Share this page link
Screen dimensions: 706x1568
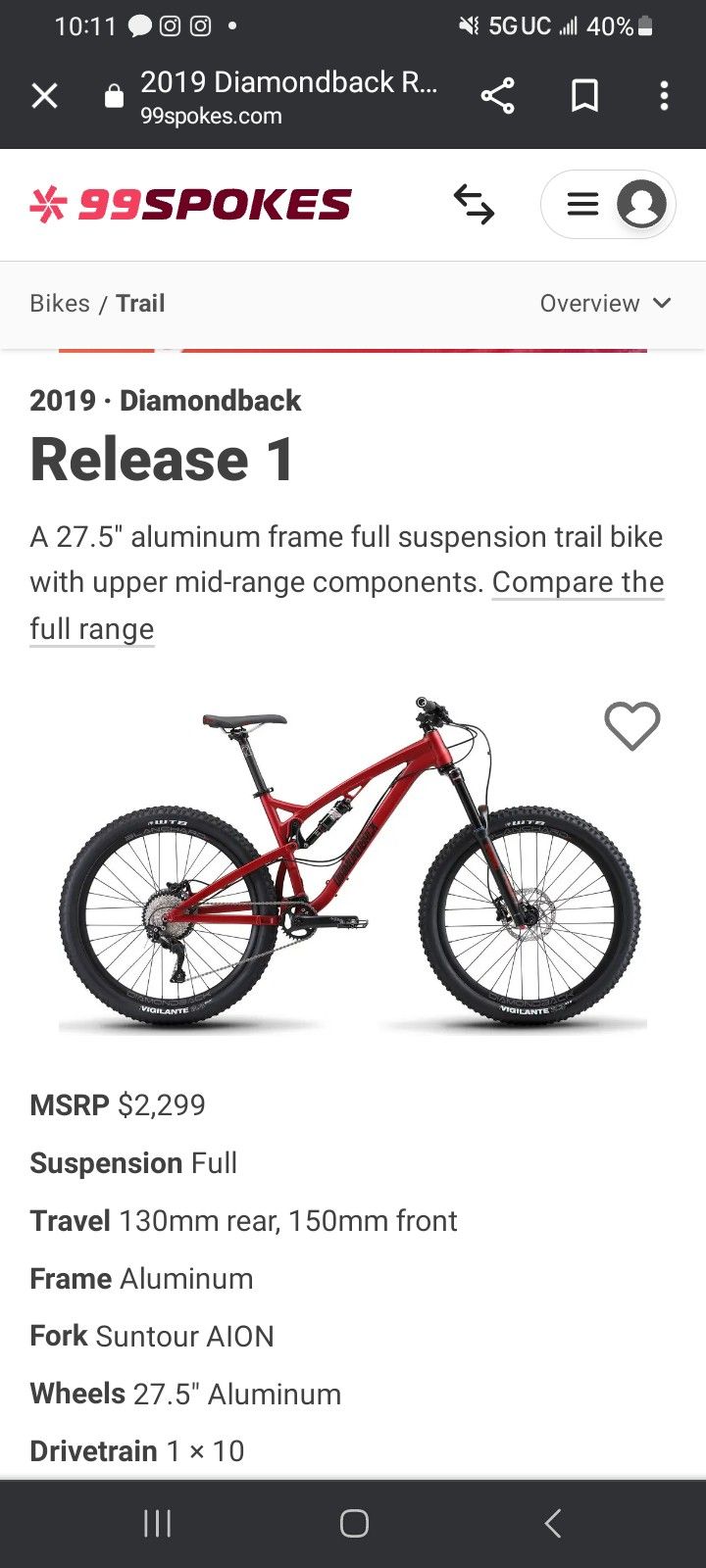497,96
